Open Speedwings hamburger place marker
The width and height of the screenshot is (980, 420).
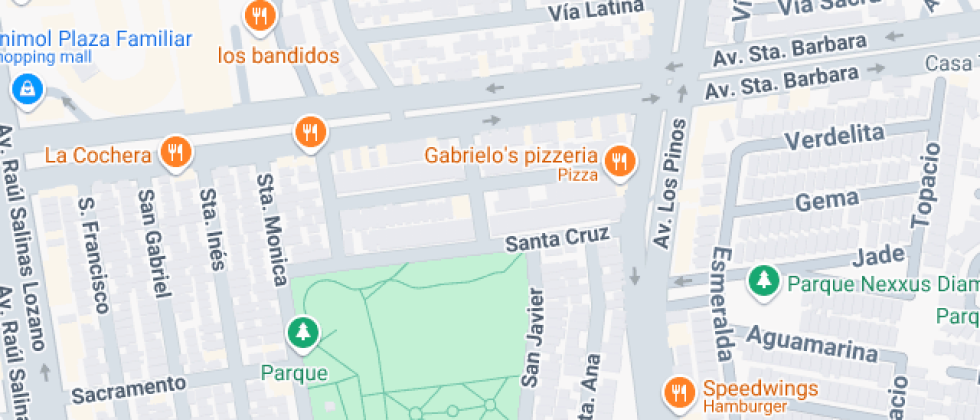coord(679,390)
